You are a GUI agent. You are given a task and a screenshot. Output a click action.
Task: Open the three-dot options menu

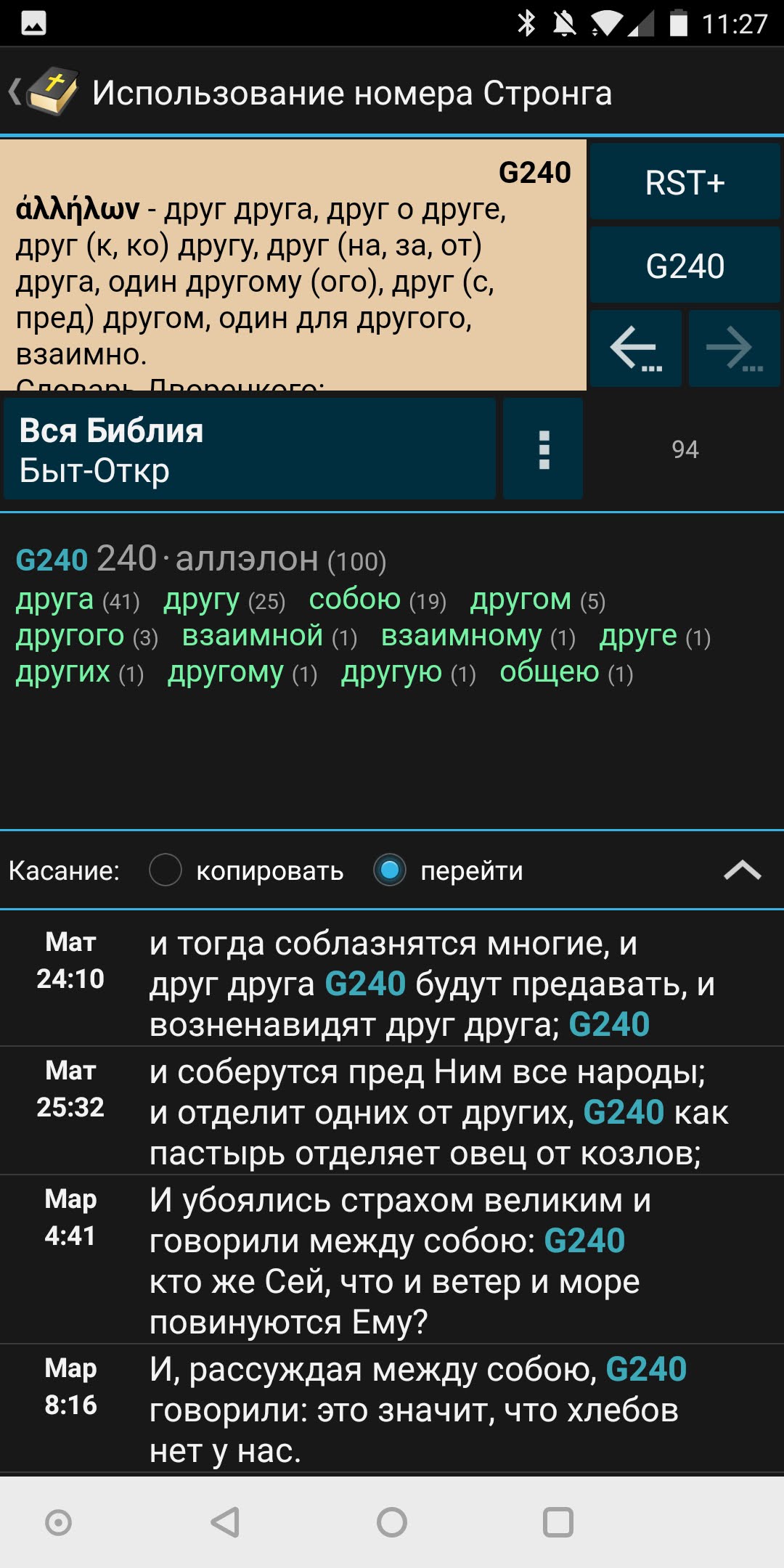(543, 449)
